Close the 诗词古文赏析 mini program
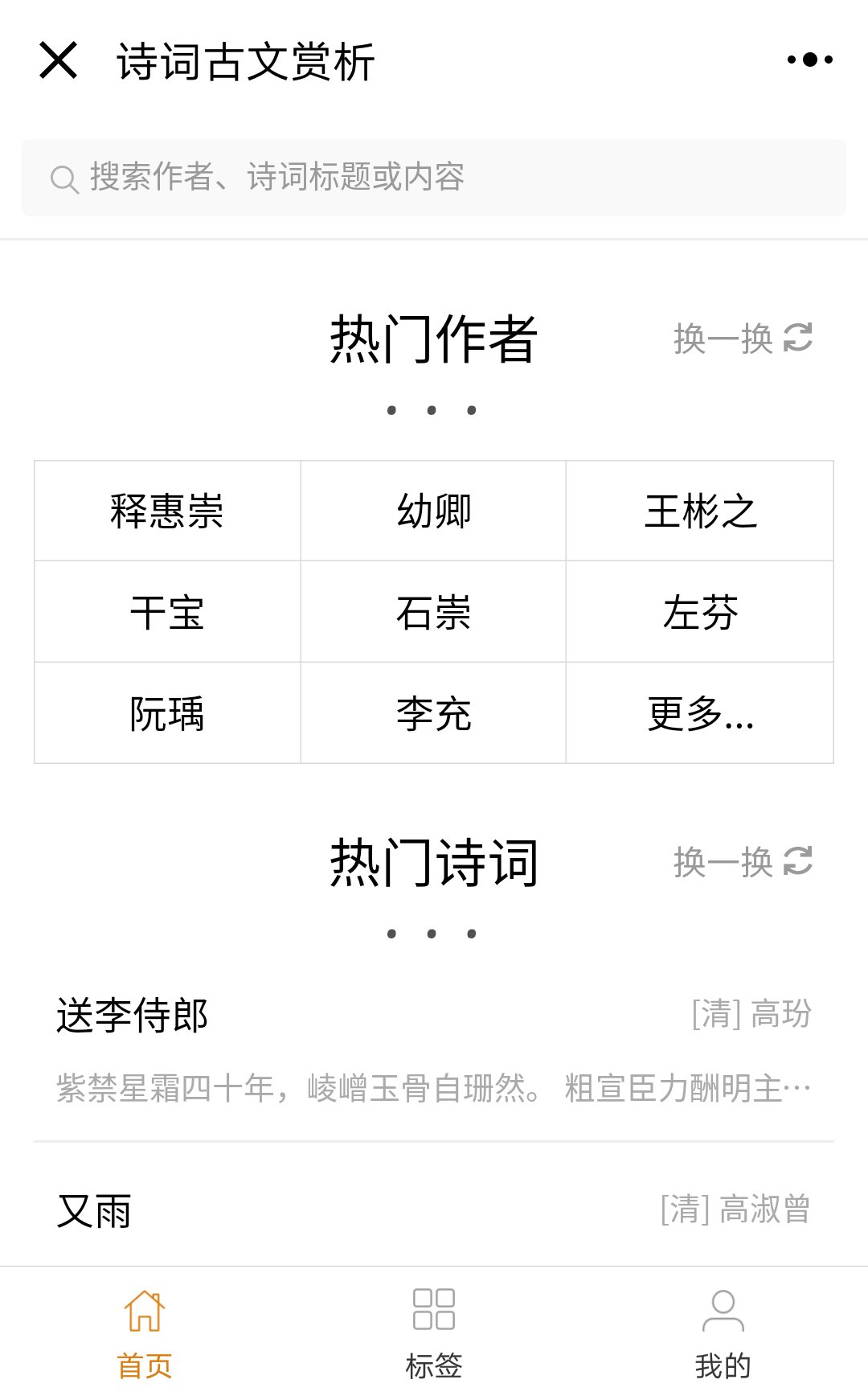Viewport: 868px width, 1396px height. tap(59, 60)
